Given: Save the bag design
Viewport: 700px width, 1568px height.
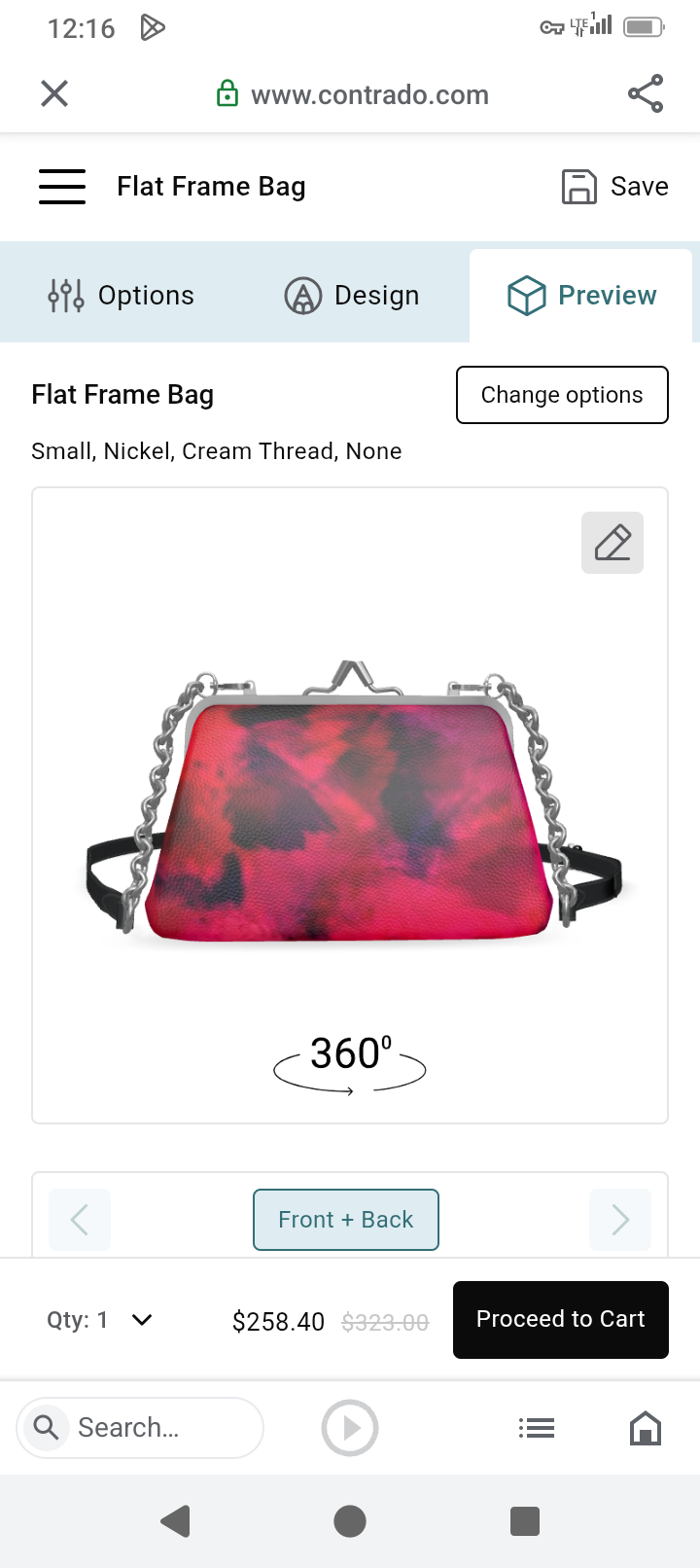Looking at the screenshot, I should 614,186.
